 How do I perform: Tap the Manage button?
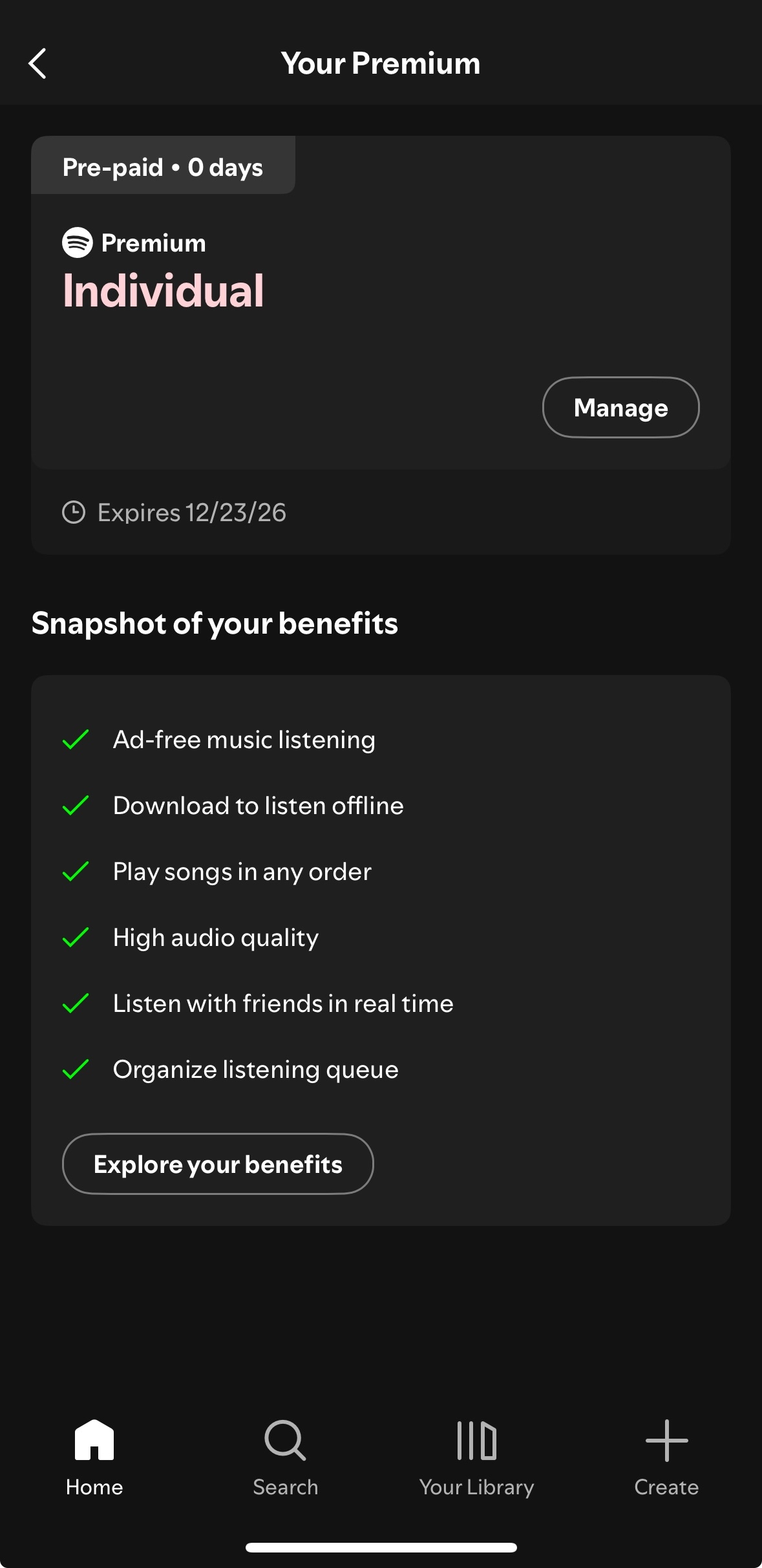tap(620, 407)
